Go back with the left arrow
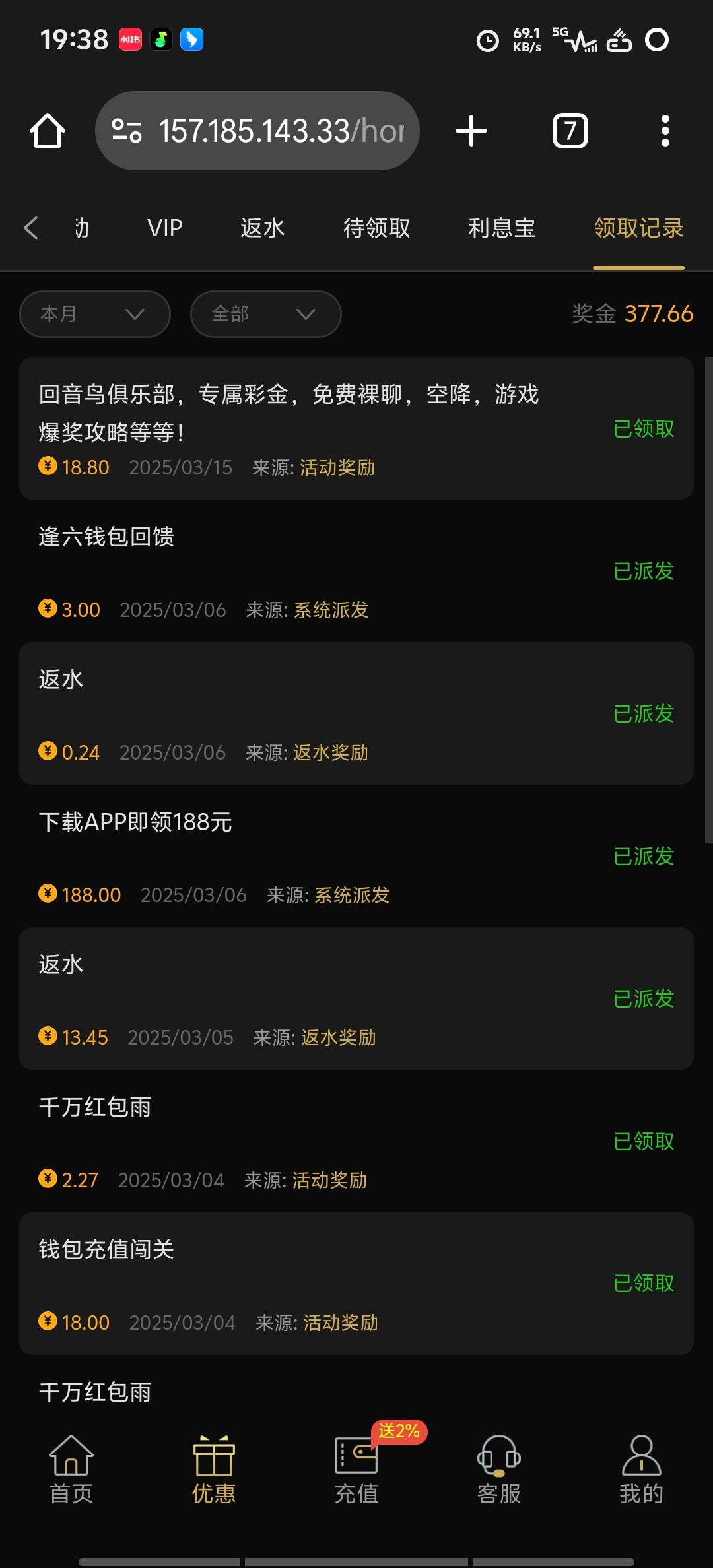 pyautogui.click(x=30, y=228)
